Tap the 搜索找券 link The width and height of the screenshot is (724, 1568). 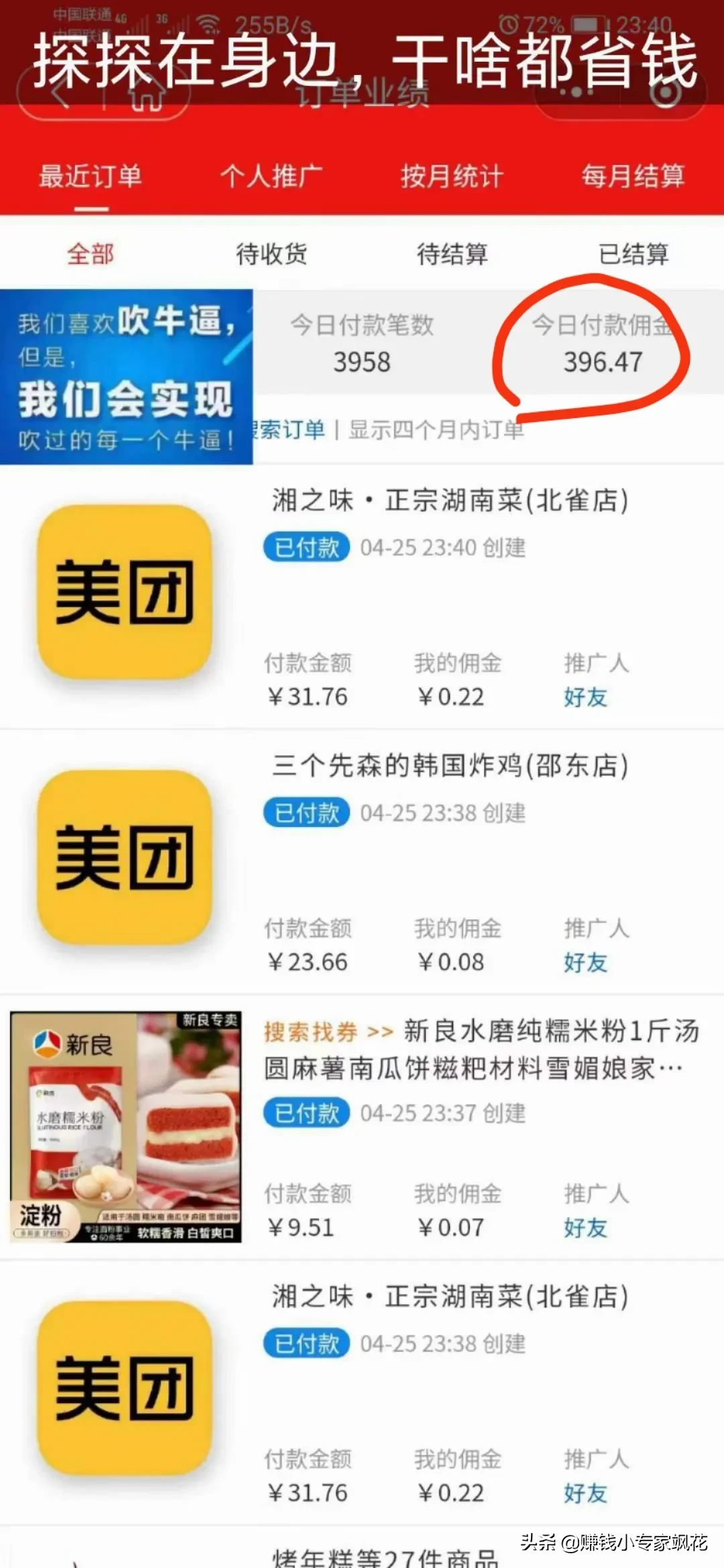(311, 1032)
